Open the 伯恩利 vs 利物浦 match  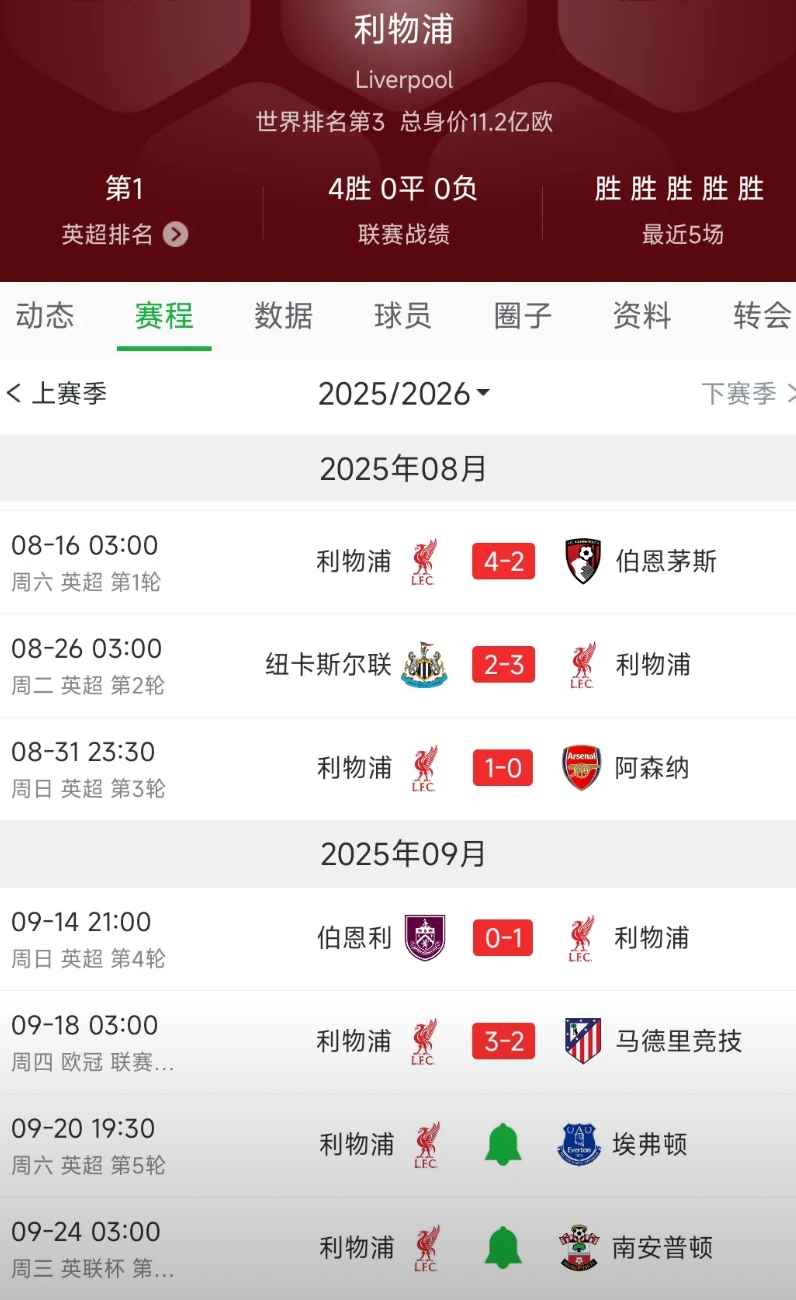pos(503,938)
